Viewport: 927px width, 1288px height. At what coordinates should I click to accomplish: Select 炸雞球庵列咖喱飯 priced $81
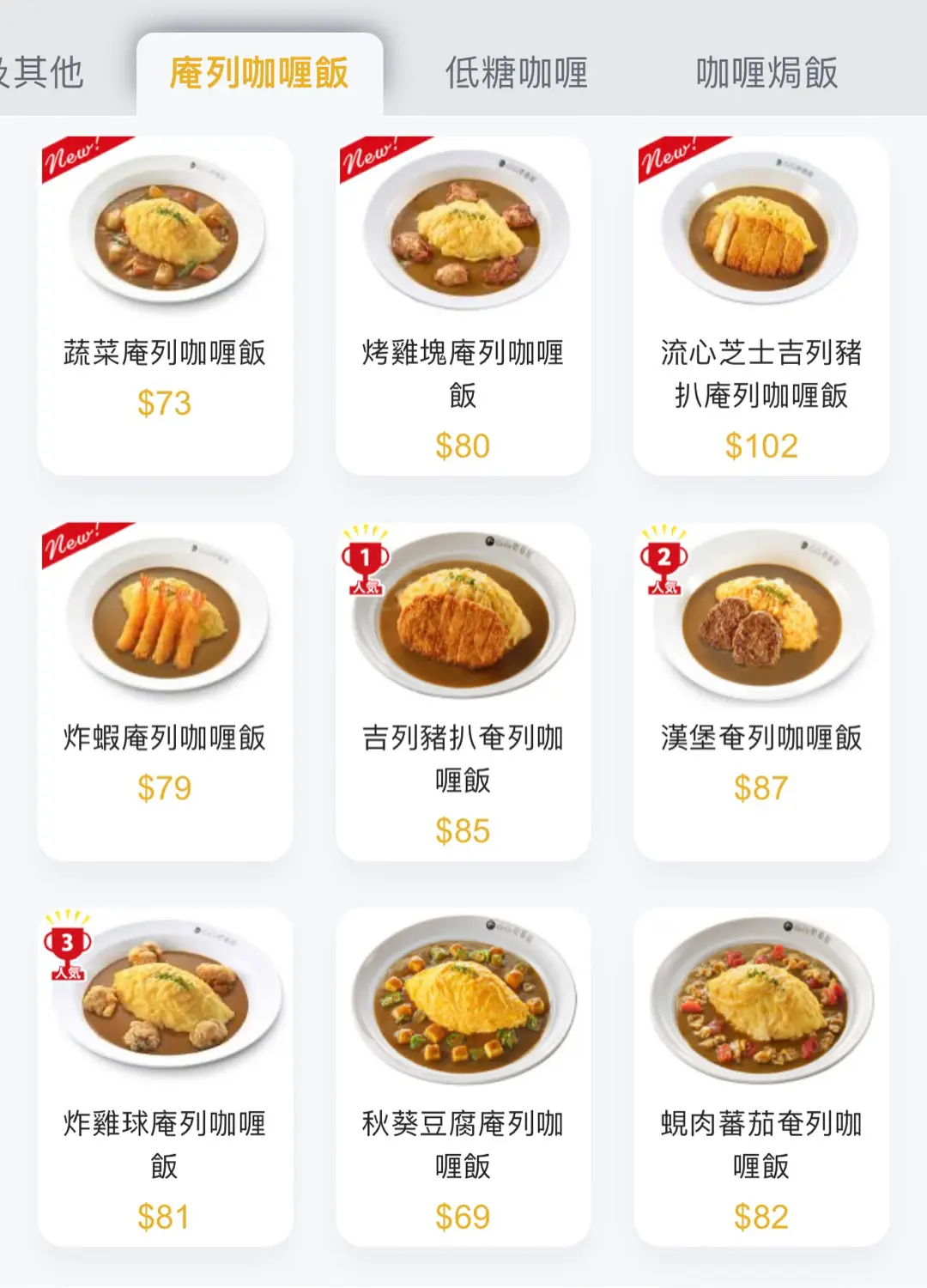[x=165, y=1077]
